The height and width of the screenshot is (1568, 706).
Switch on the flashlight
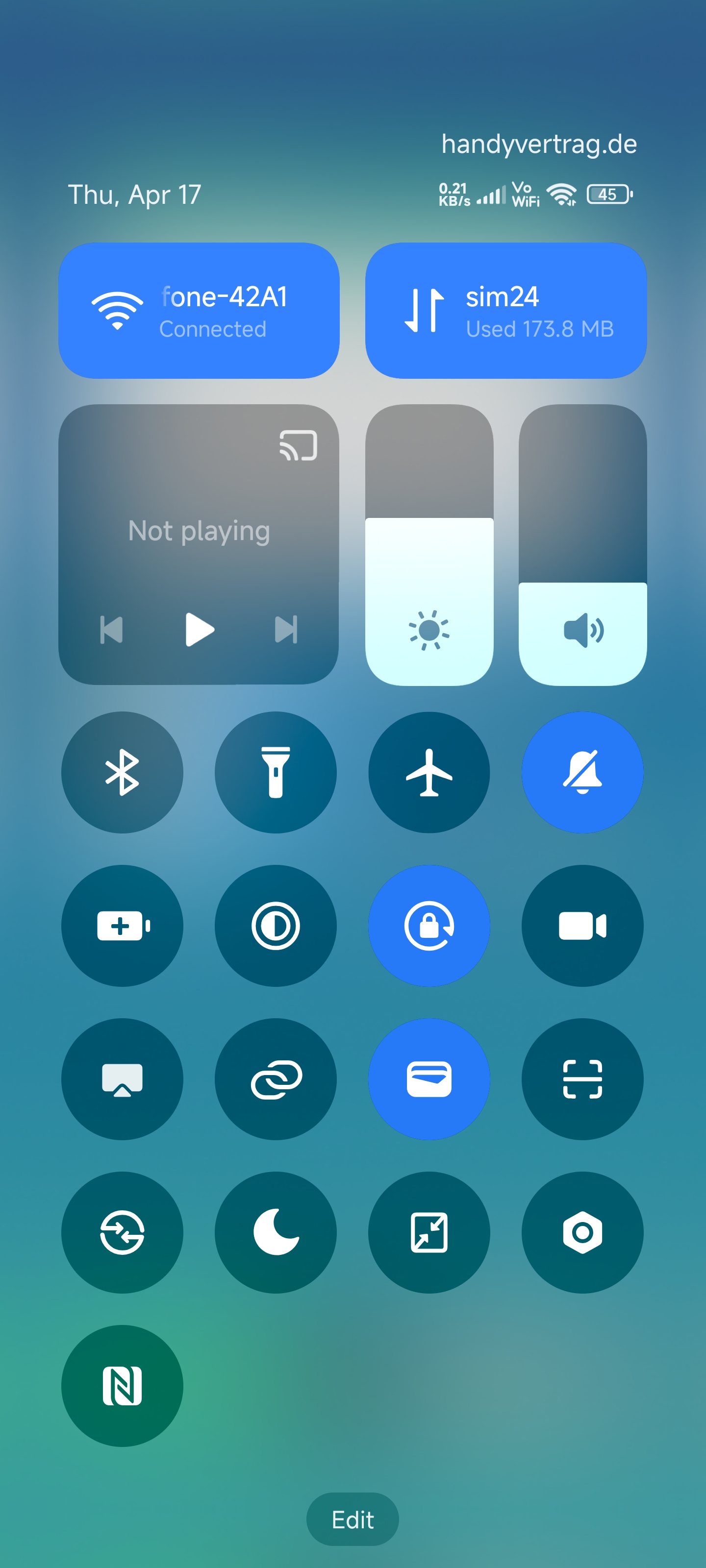[x=276, y=772]
